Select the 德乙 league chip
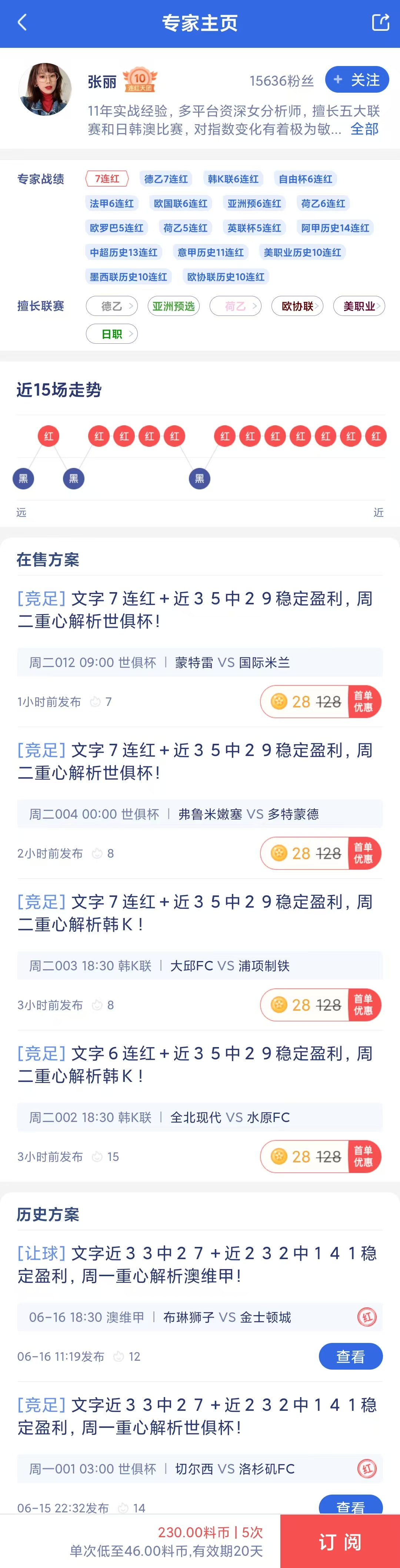Screen dimensions: 400x1568 click(112, 306)
